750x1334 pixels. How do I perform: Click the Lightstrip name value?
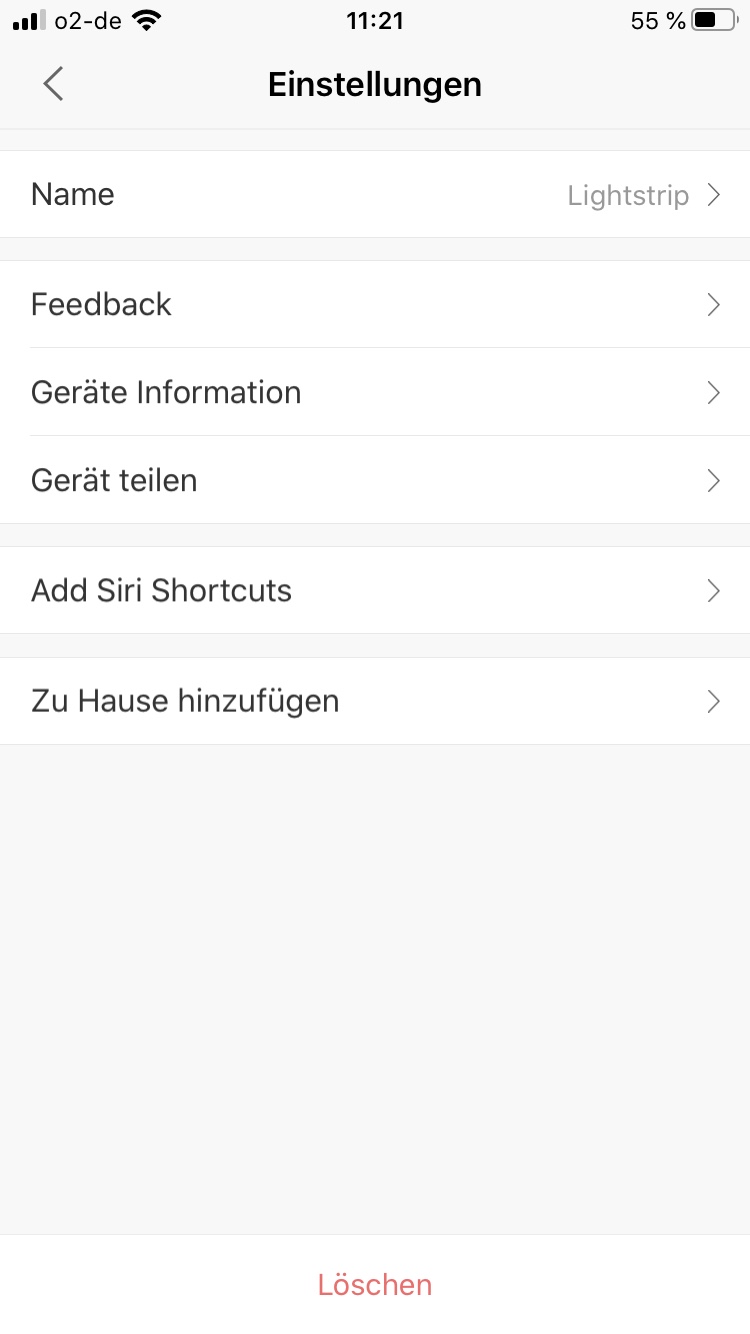(x=628, y=194)
